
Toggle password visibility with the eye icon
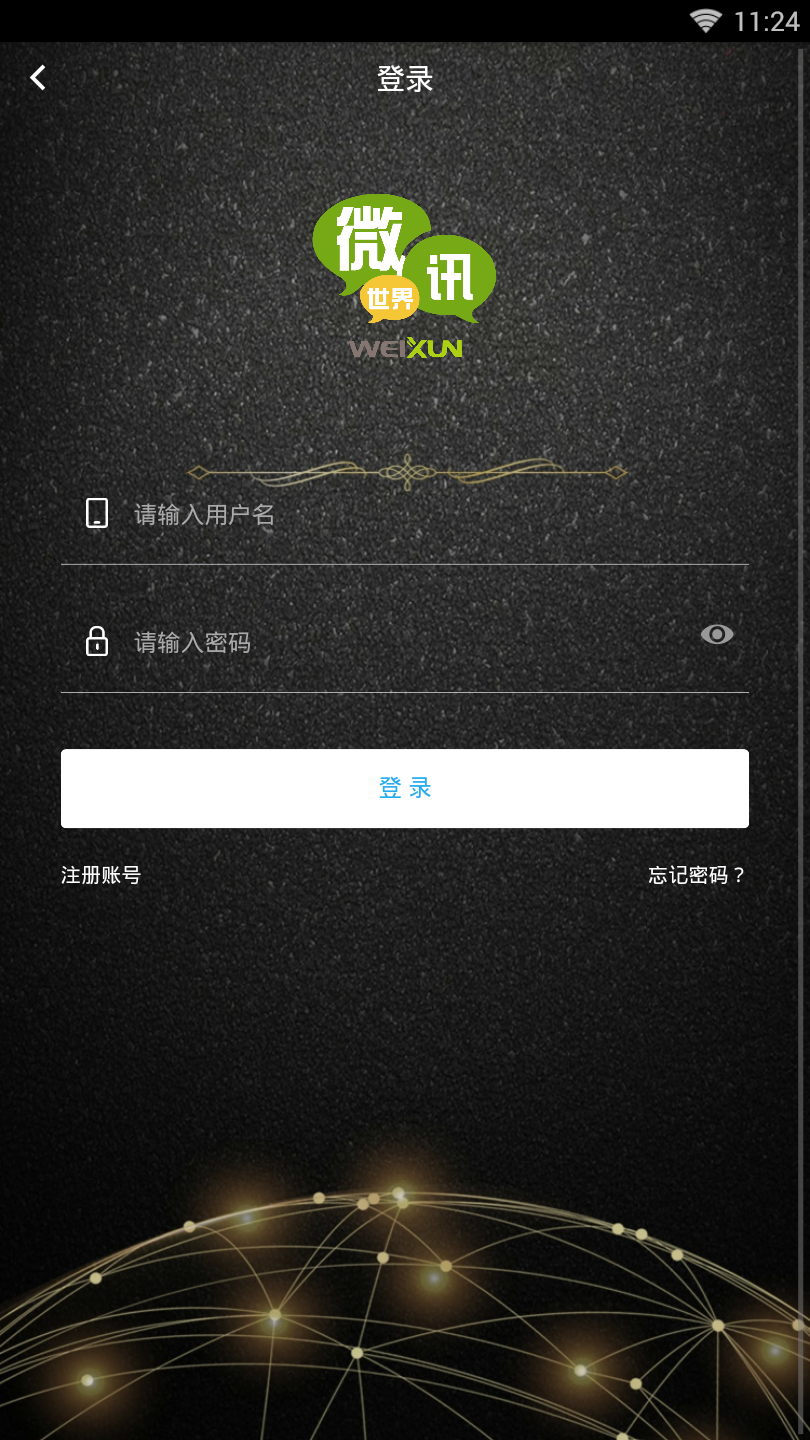[716, 633]
